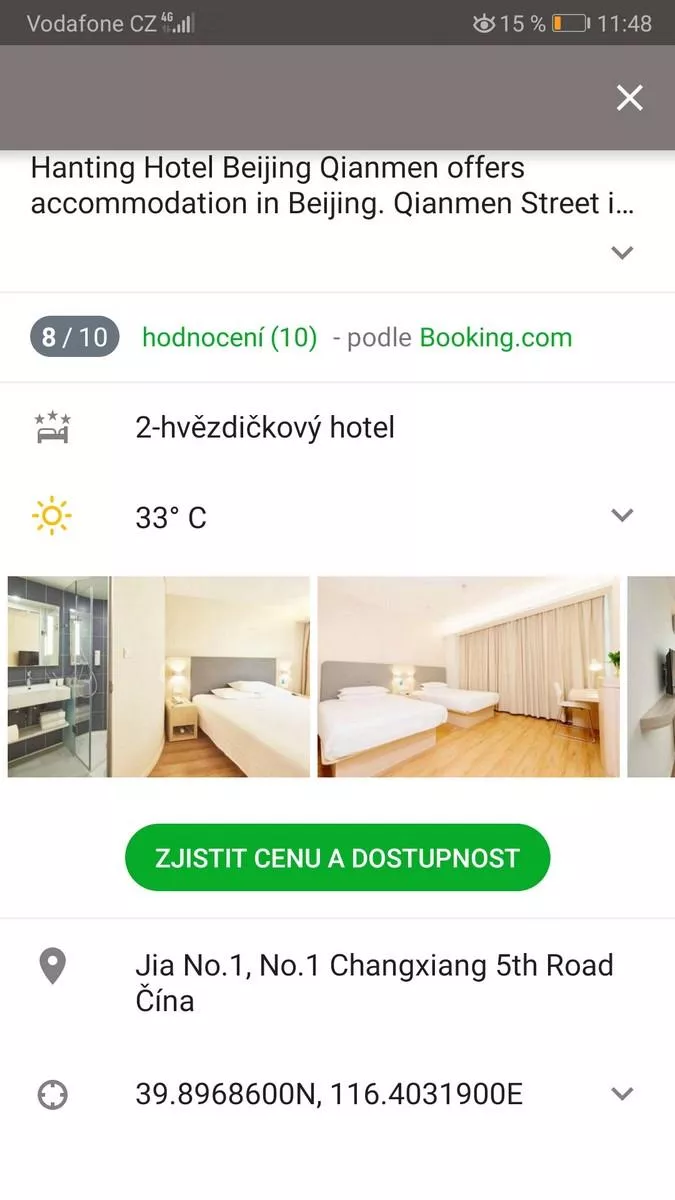Open the bathroom and bed room photo
The height and width of the screenshot is (1200, 675).
coord(159,677)
